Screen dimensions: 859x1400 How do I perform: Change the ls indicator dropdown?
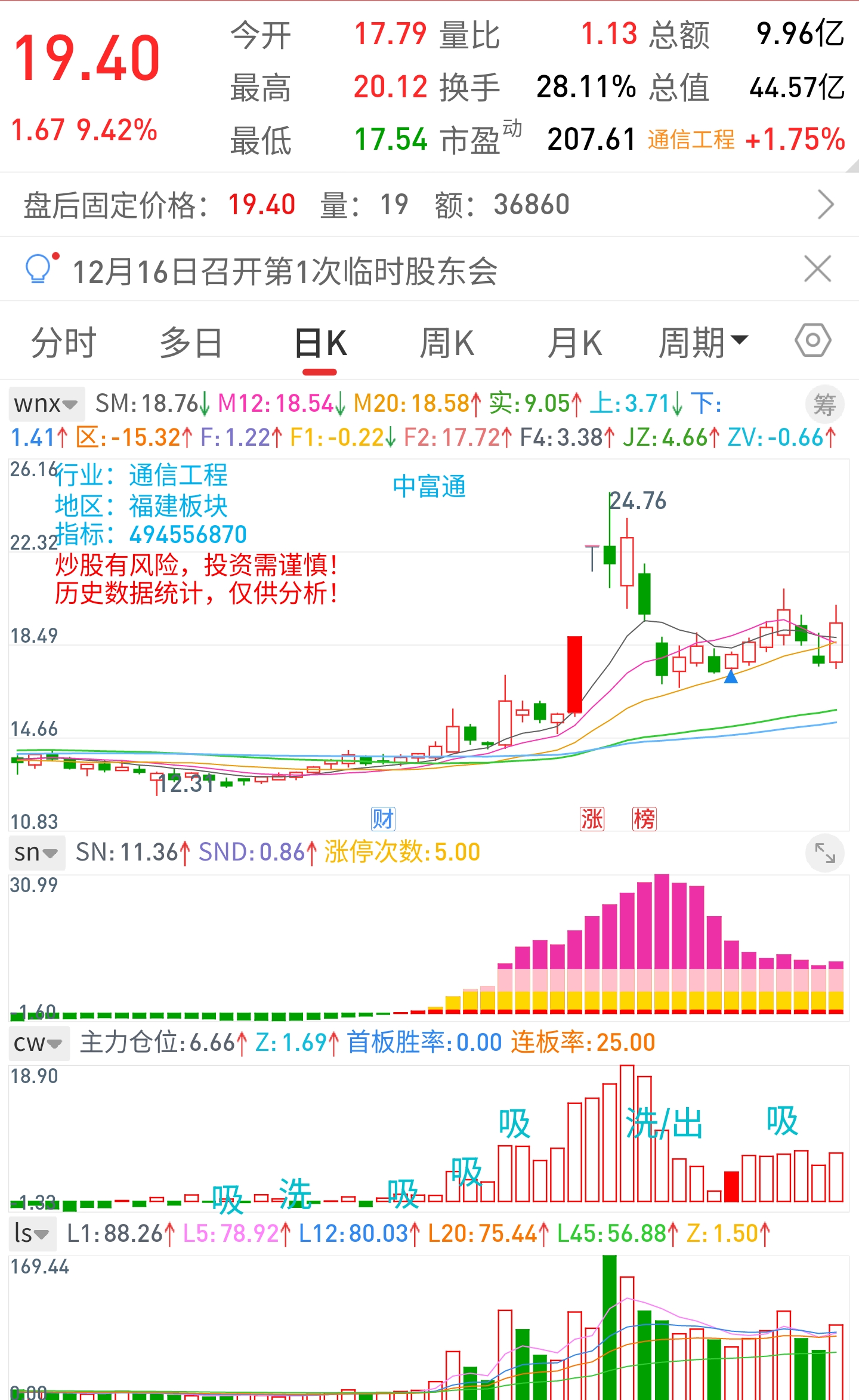click(x=32, y=1234)
